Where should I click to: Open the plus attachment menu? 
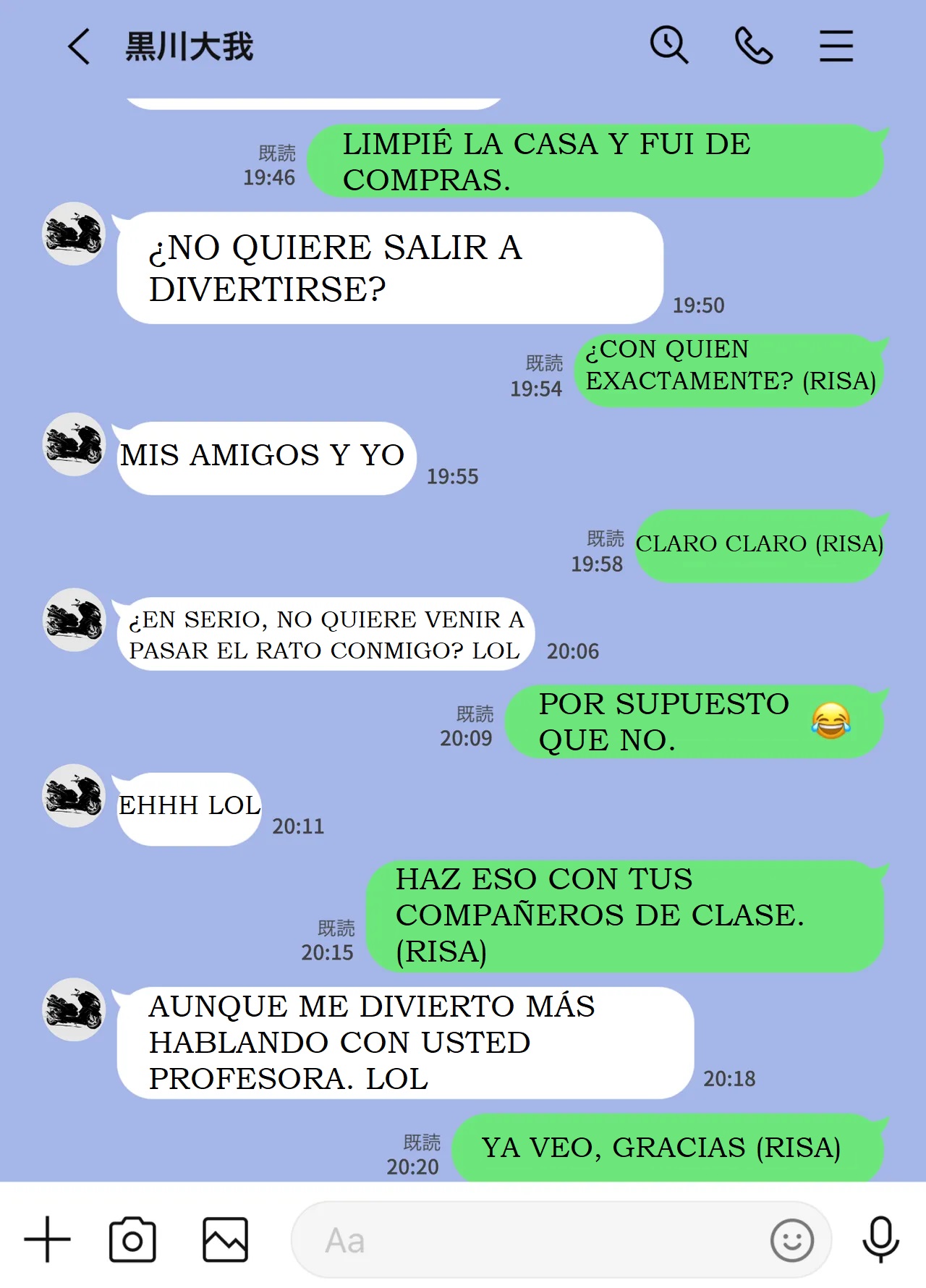(48, 1240)
